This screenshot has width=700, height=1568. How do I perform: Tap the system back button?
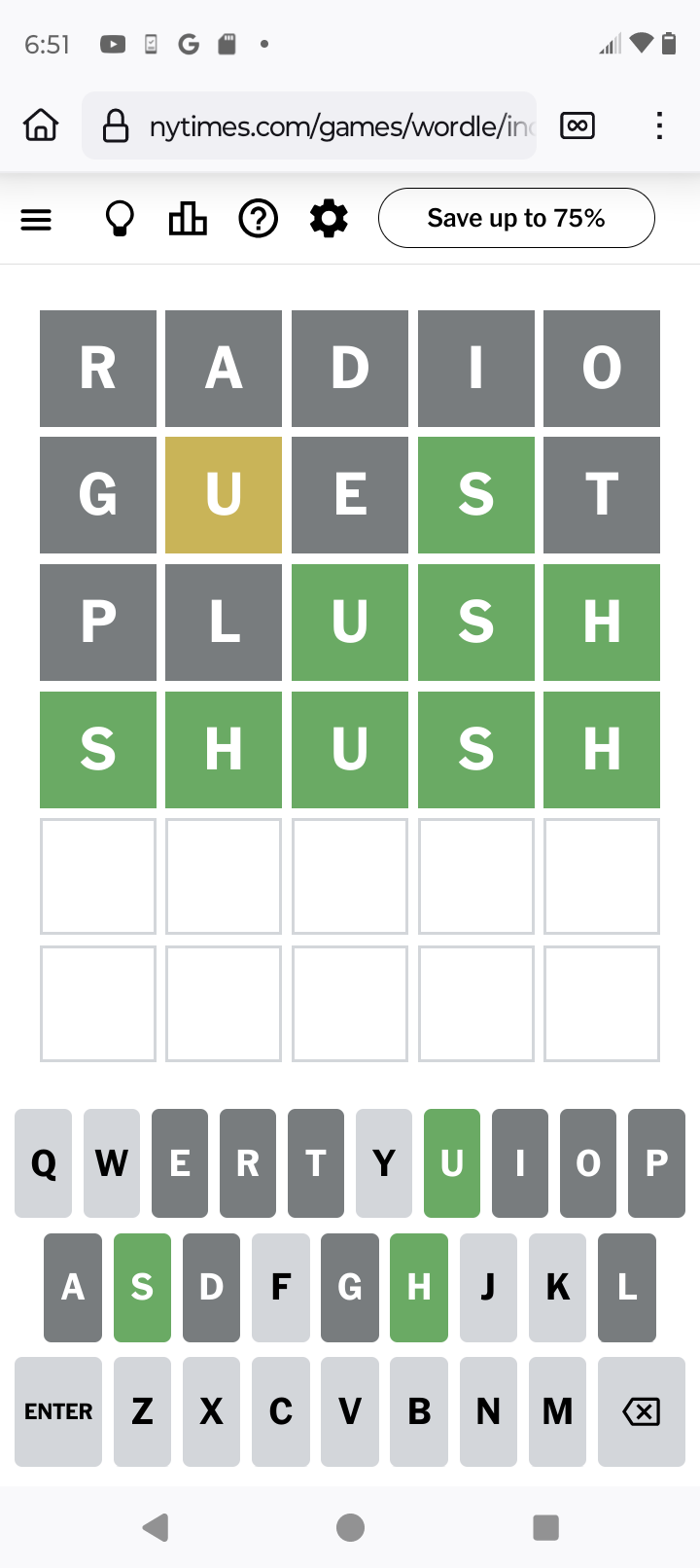(156, 1527)
